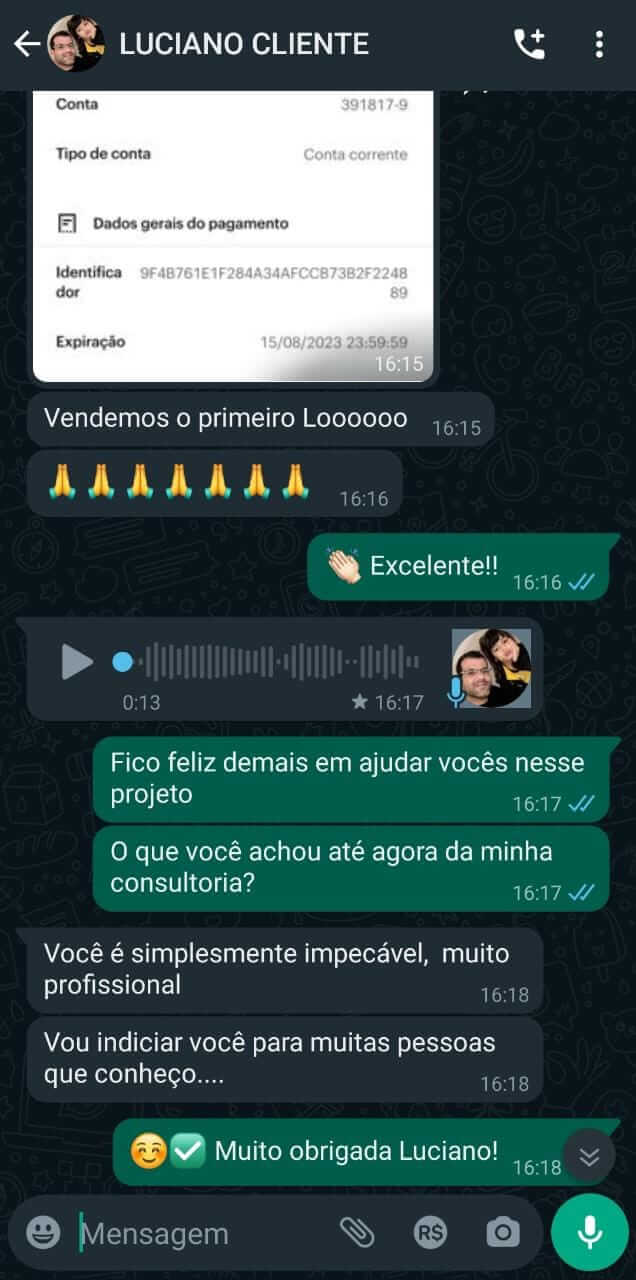
Task: Open the camera to take a photo
Action: [x=502, y=1233]
